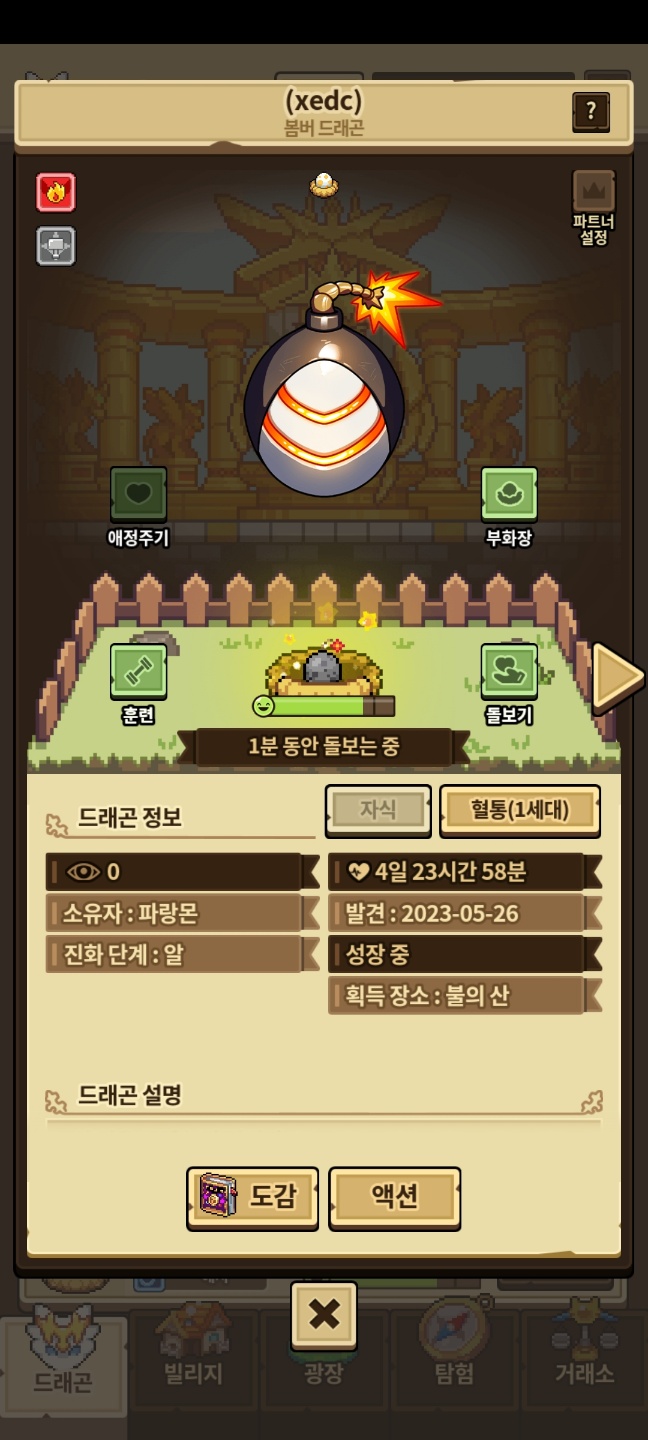Start 훈련 training
This screenshot has width=648, height=1440.
tap(138, 685)
